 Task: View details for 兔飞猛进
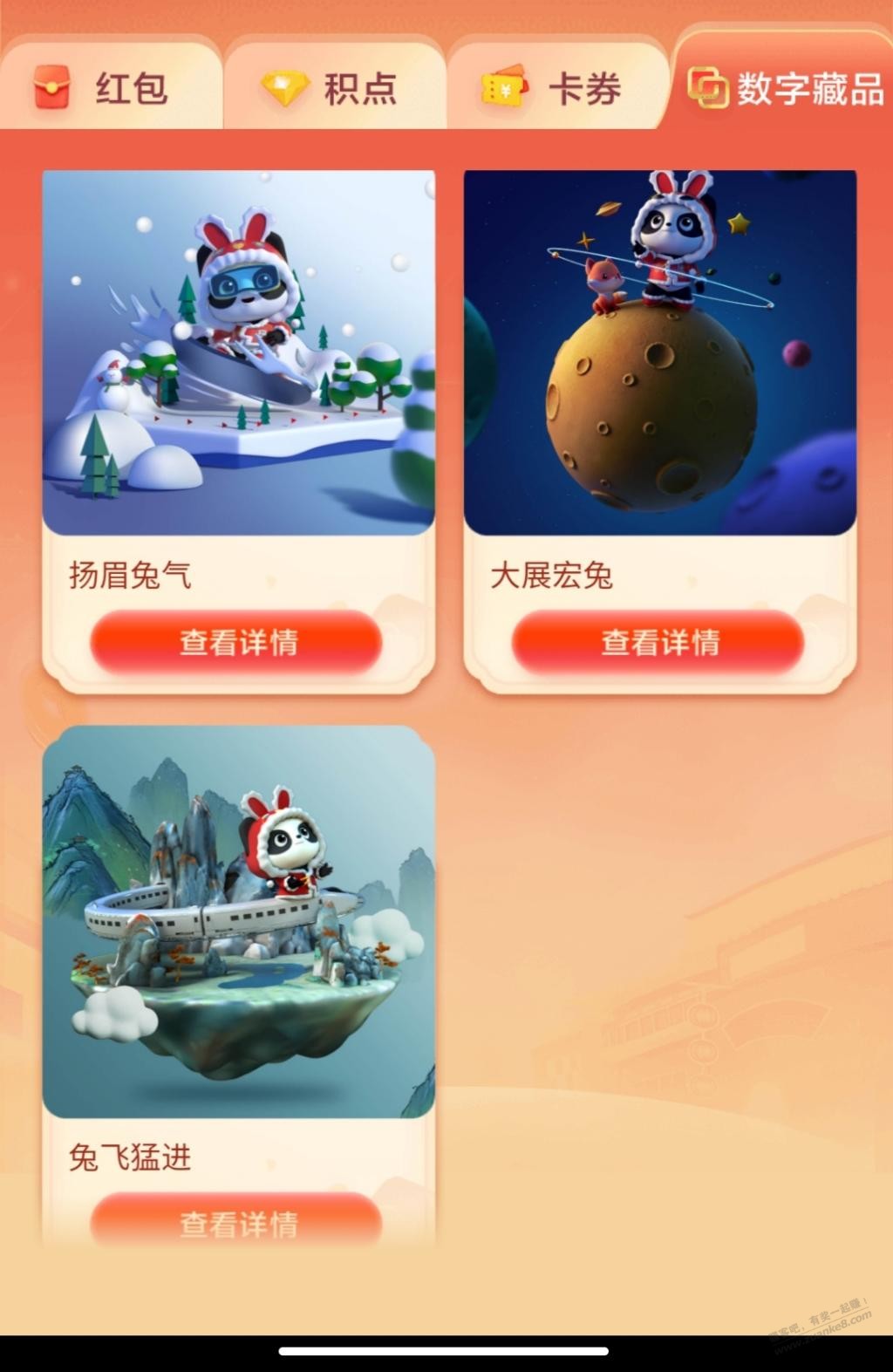click(236, 1221)
